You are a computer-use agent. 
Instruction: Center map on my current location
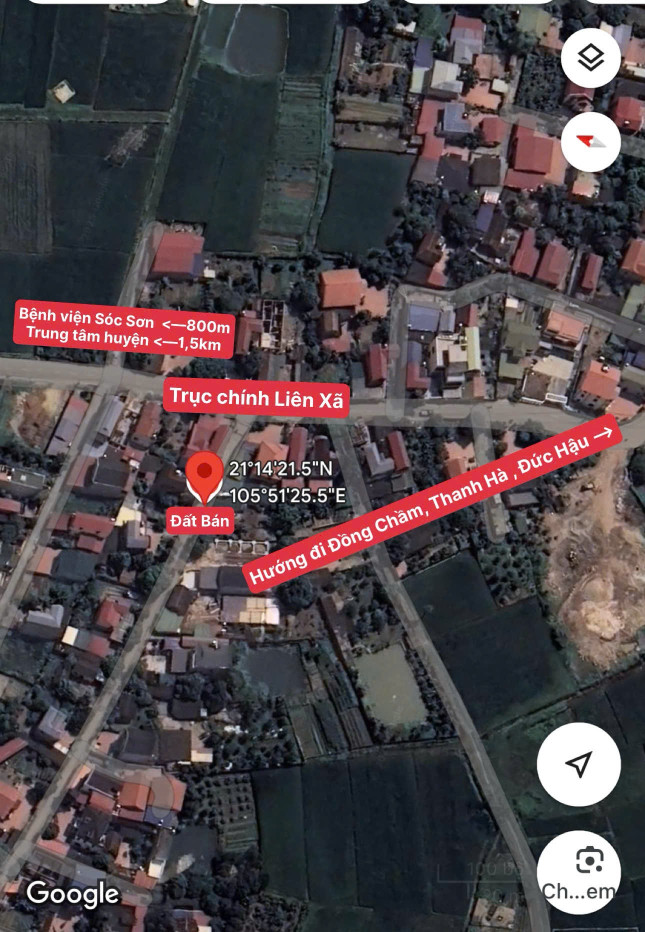click(578, 765)
